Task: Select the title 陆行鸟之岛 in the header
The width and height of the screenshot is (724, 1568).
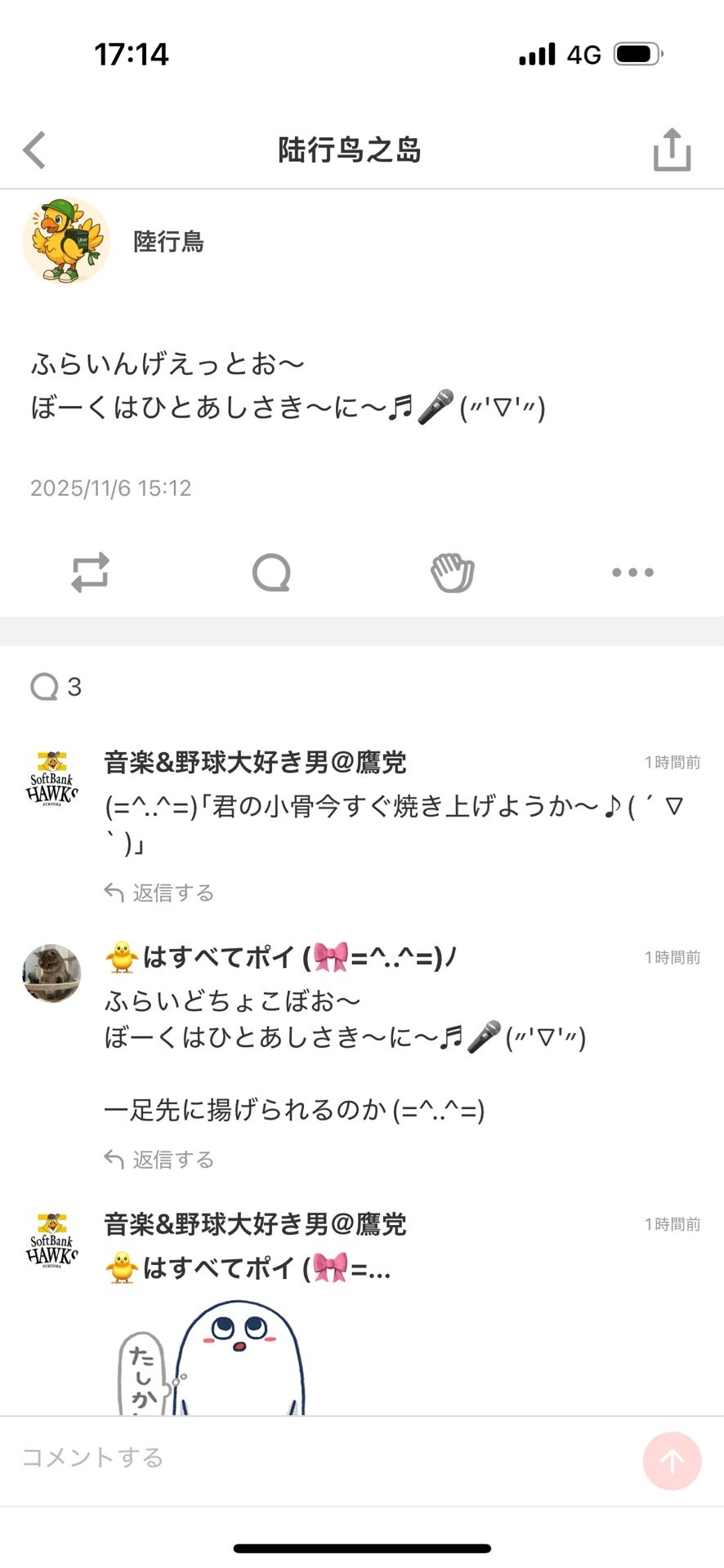Action: [350, 149]
